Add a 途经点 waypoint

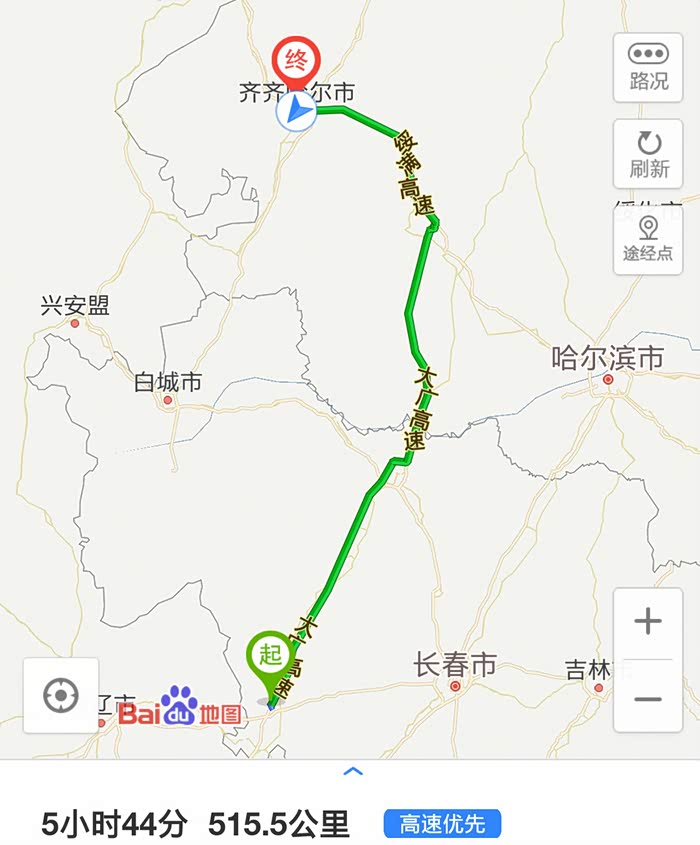648,240
